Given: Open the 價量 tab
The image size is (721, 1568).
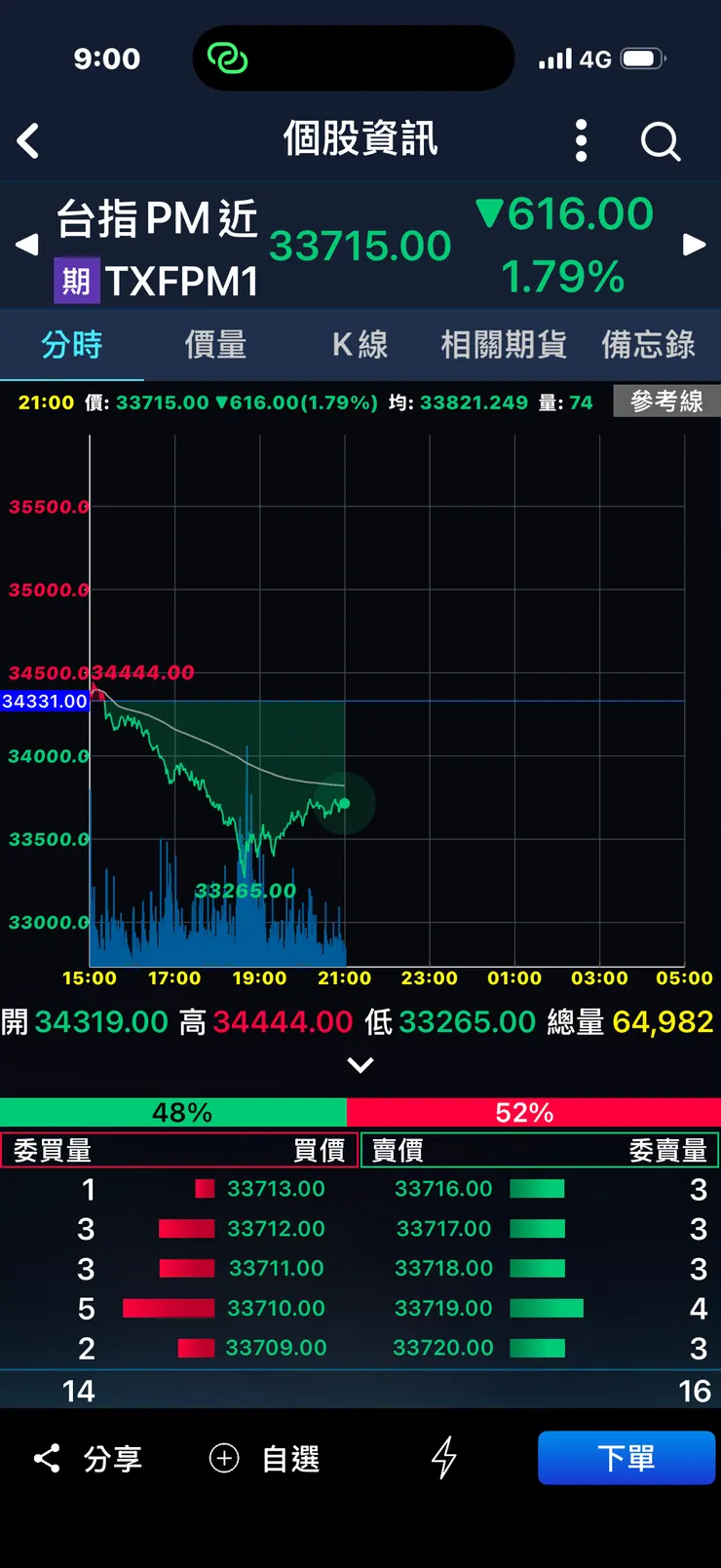Looking at the screenshot, I should click(215, 345).
